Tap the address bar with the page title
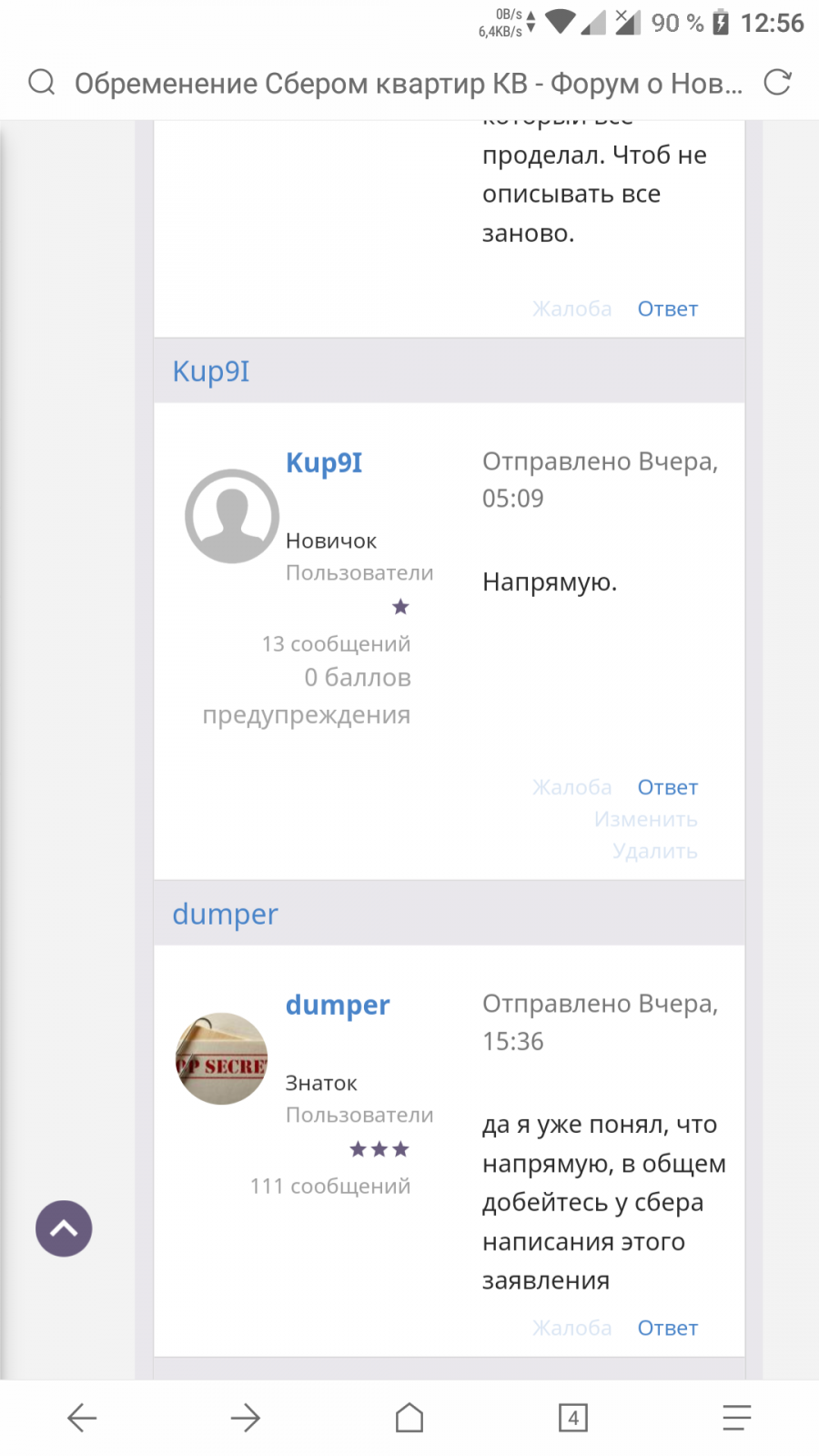The height and width of the screenshot is (1456, 819). tap(409, 84)
